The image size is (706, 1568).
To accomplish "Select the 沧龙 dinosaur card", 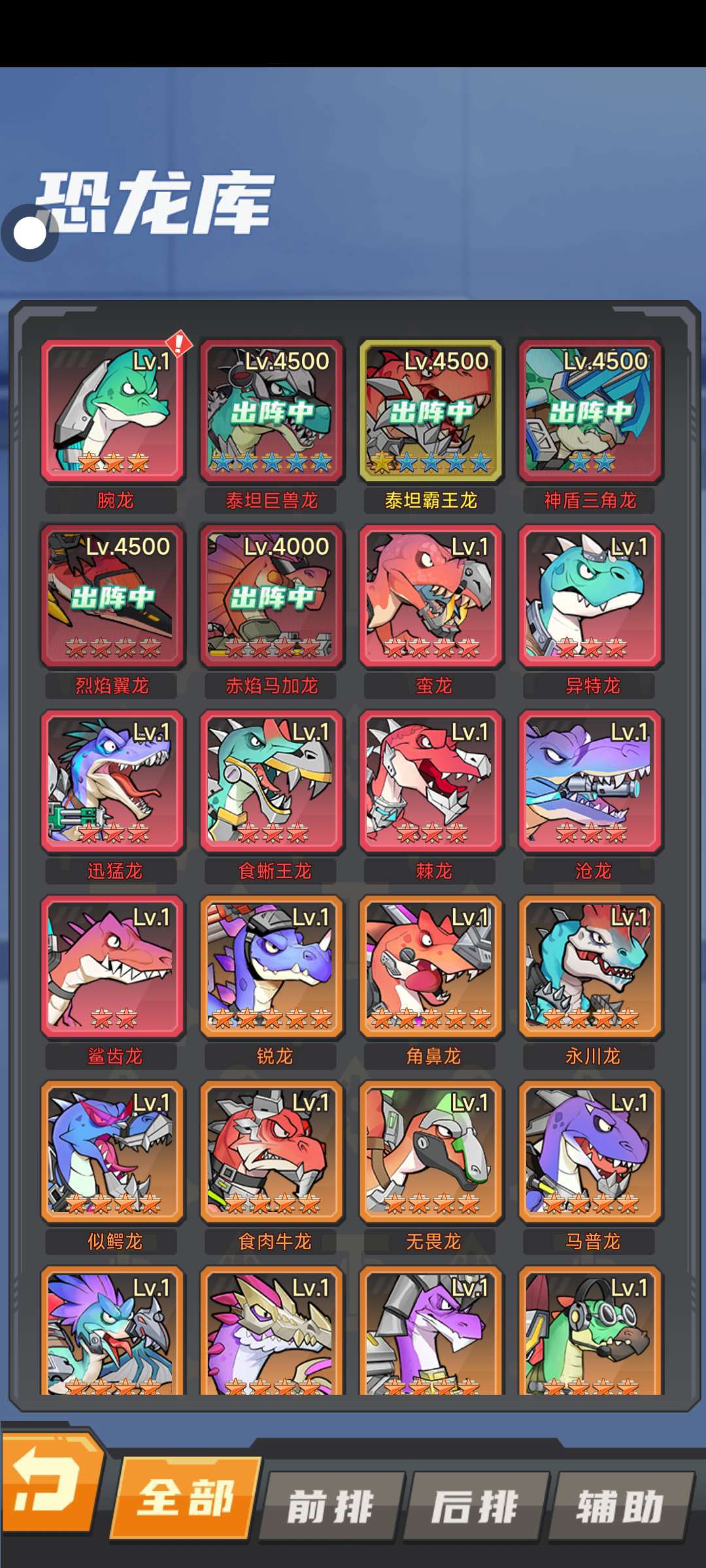I will coord(590,782).
